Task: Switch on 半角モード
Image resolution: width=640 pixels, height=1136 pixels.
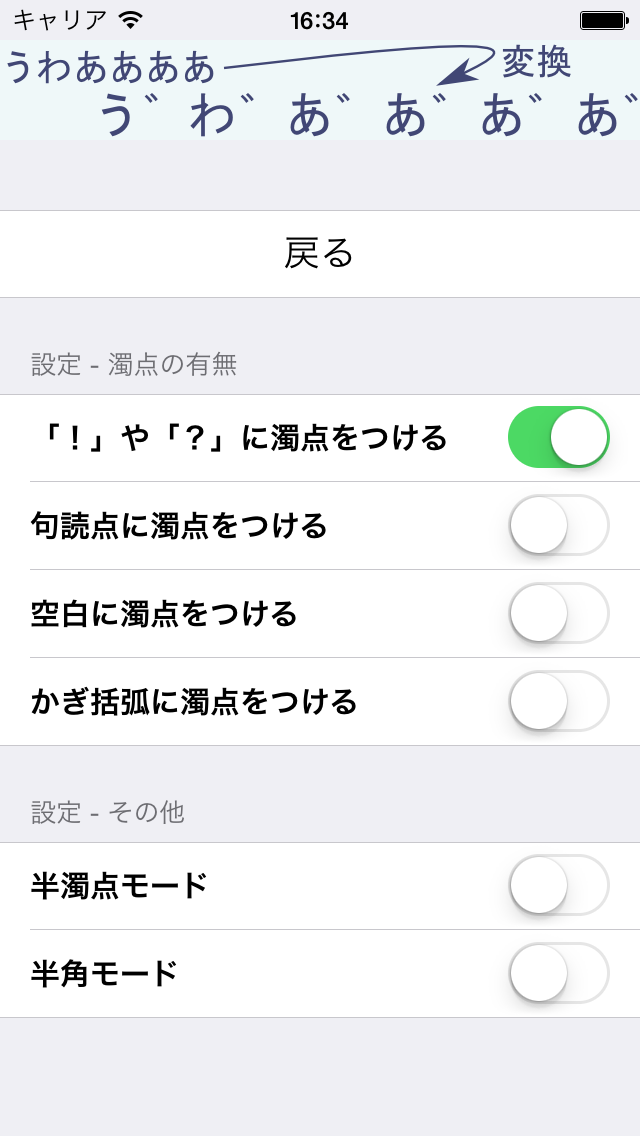Action: click(x=558, y=973)
